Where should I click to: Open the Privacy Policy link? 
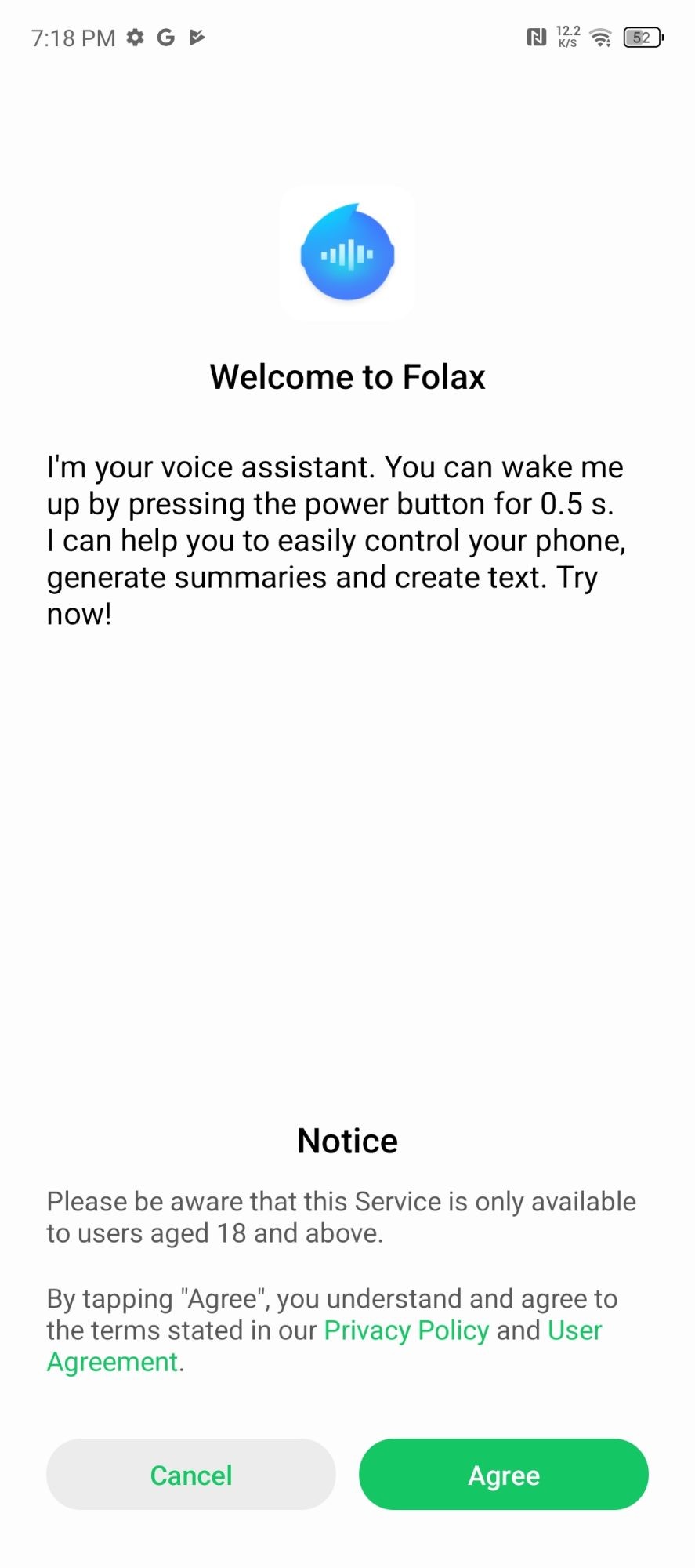point(406,1330)
